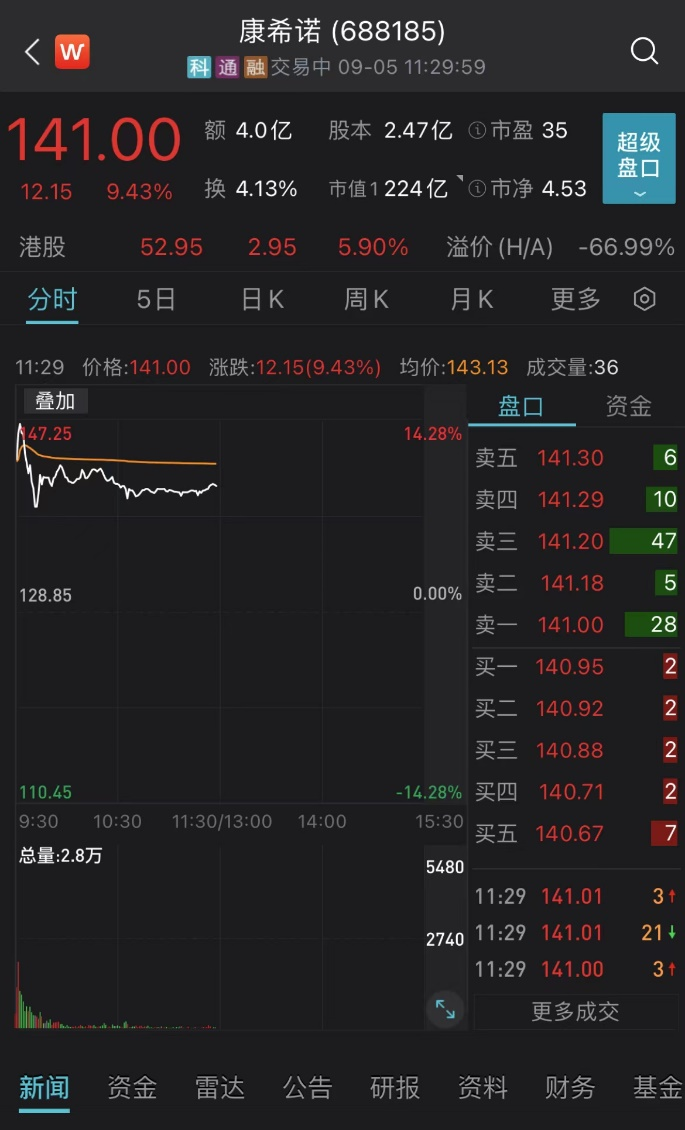Image resolution: width=685 pixels, height=1130 pixels.
Task: Expand the 超级盘口 panel
Action: click(638, 159)
